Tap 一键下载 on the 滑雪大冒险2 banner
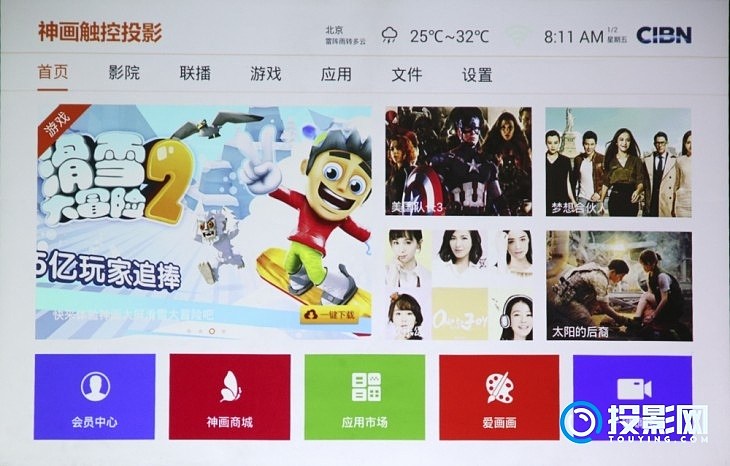 [327, 315]
